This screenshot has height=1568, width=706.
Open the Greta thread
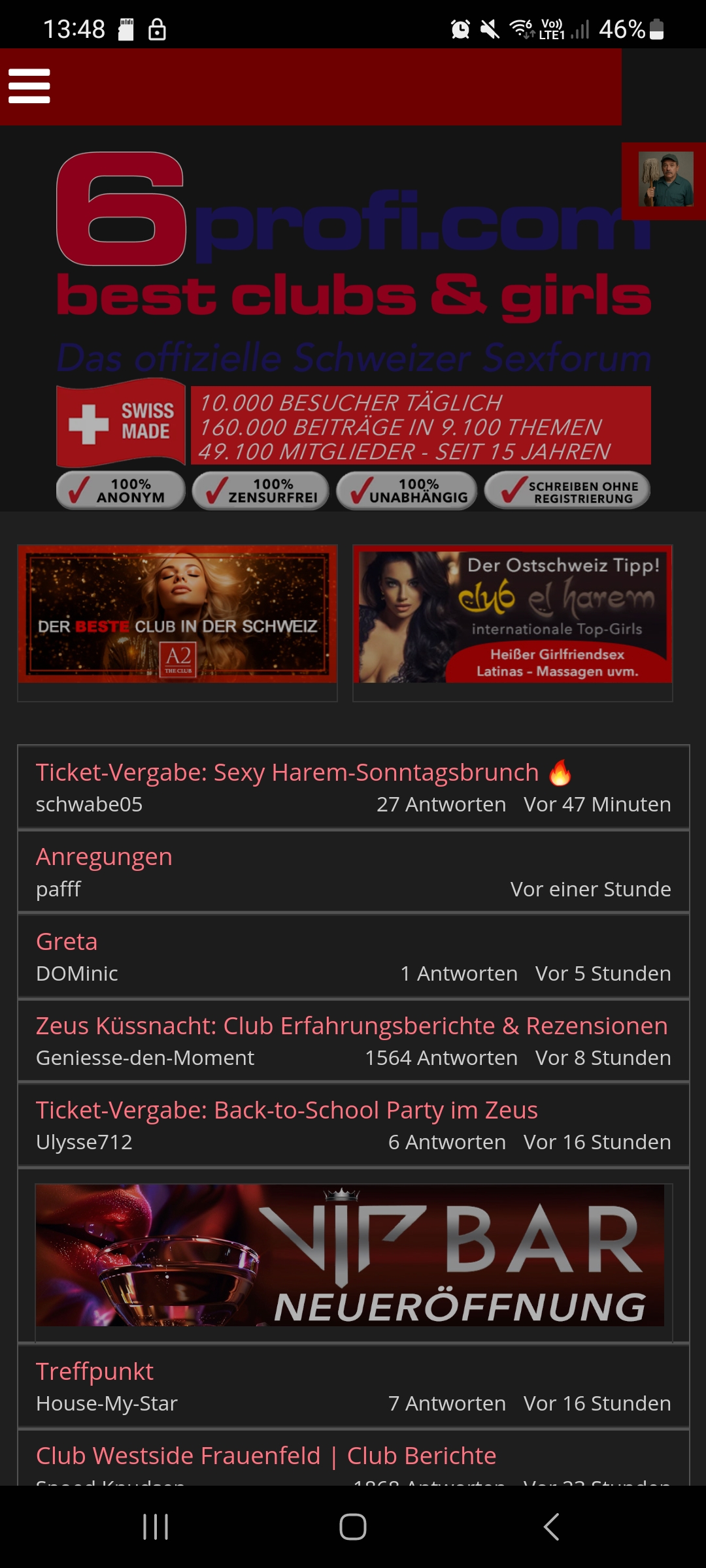click(67, 942)
